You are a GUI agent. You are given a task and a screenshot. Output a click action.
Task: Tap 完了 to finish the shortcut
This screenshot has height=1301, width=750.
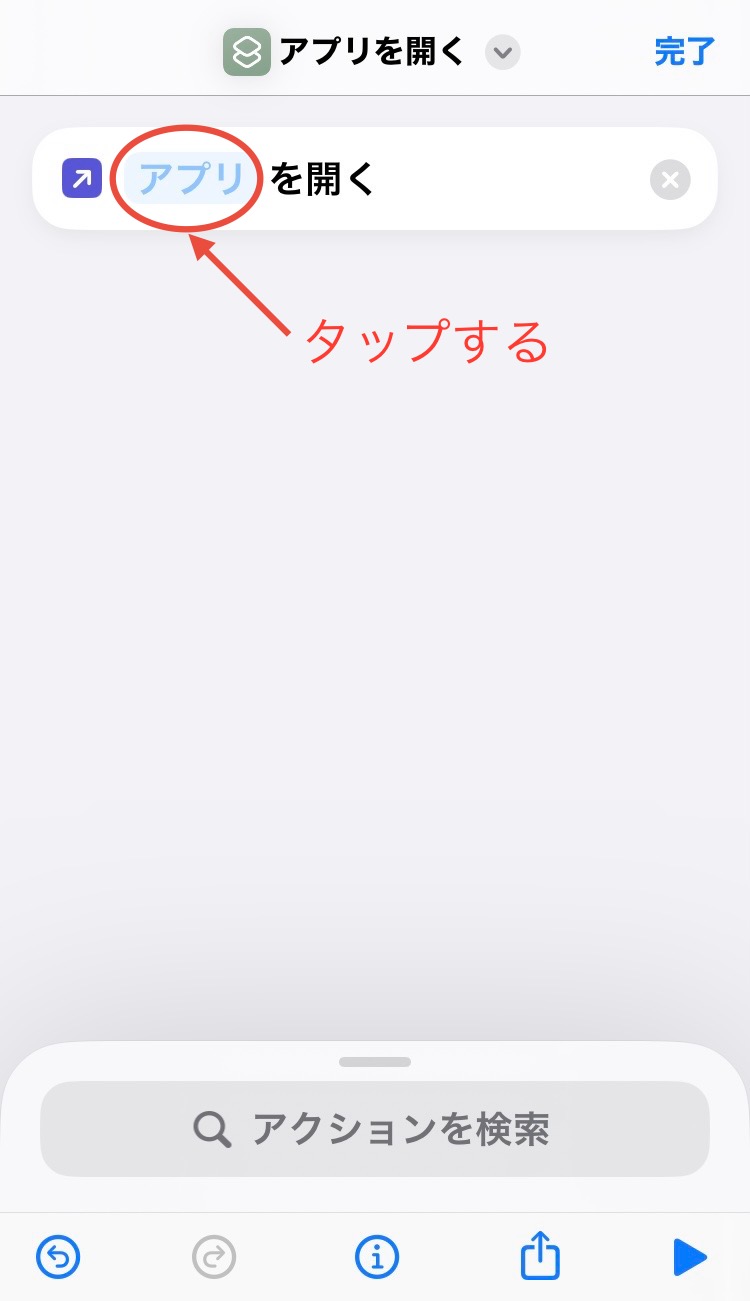click(x=684, y=51)
